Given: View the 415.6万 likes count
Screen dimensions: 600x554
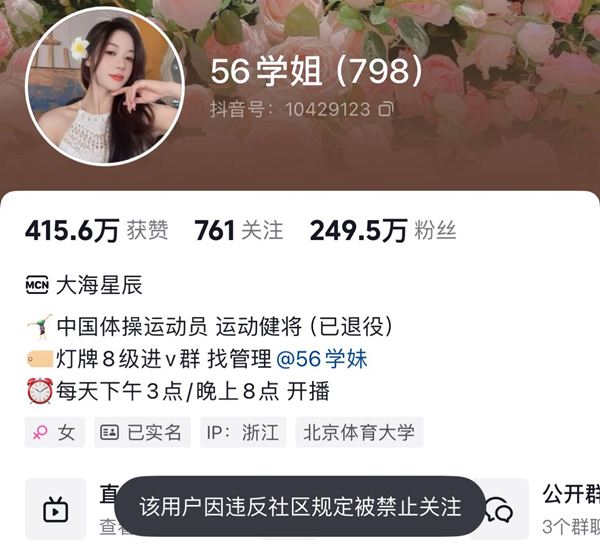Looking at the screenshot, I should [x=96, y=231].
